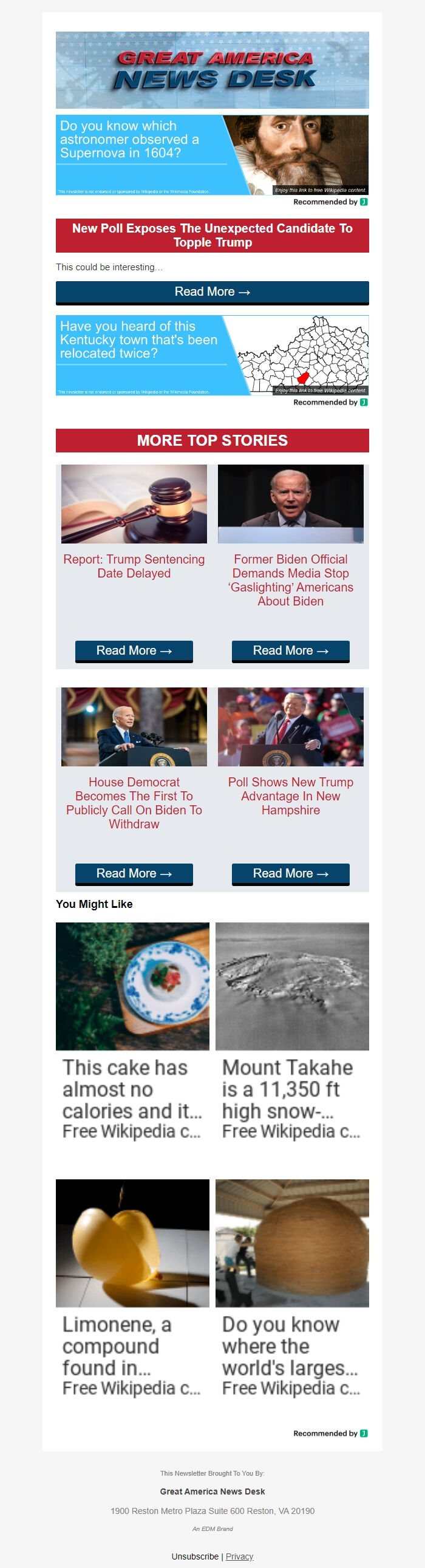Tap the gavel image for the sentencing story
The height and width of the screenshot is (1568, 425).
click(134, 504)
